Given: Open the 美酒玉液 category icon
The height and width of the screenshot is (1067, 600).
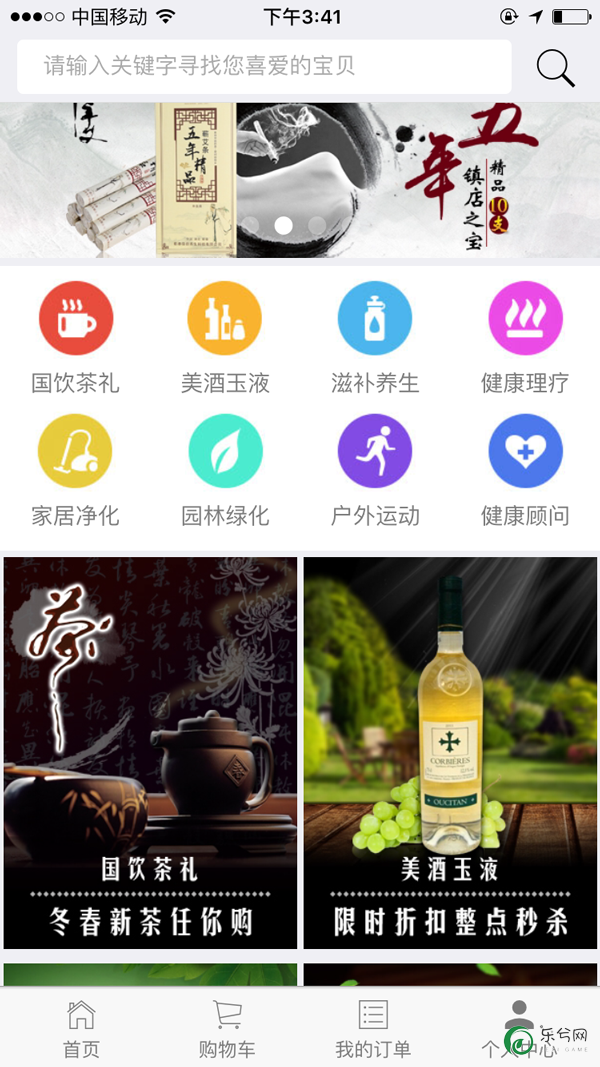Looking at the screenshot, I should [225, 319].
